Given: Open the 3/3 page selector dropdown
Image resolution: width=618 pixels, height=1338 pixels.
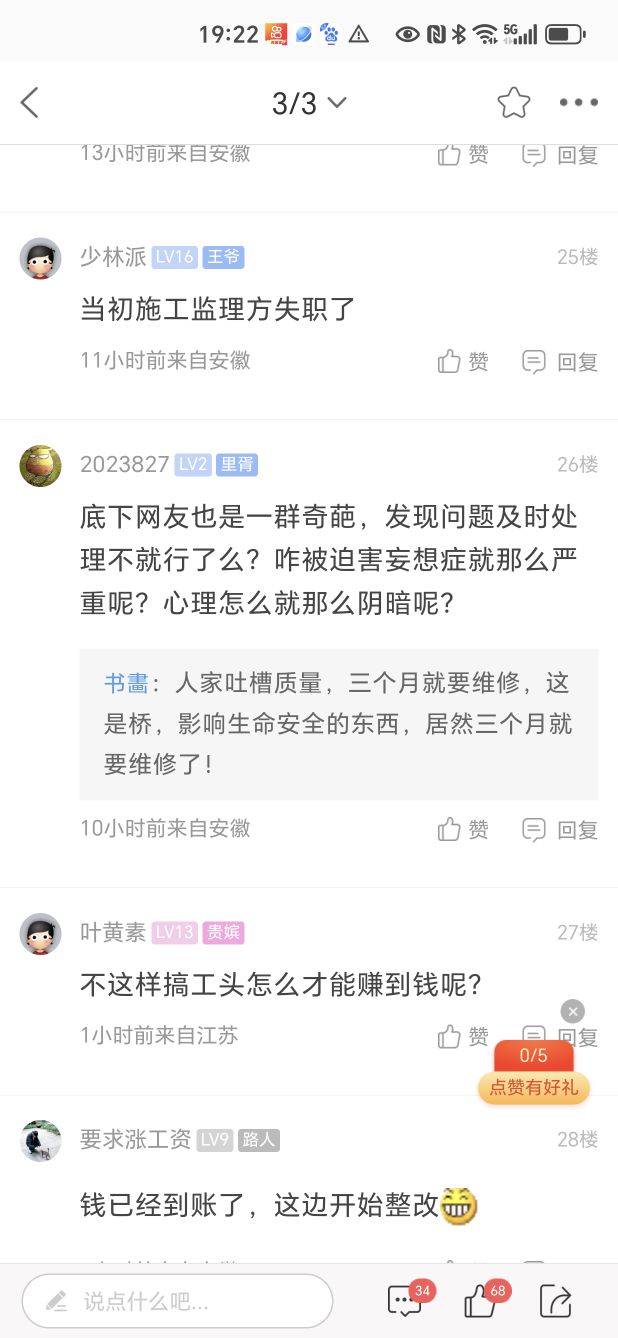Looking at the screenshot, I should tap(309, 103).
